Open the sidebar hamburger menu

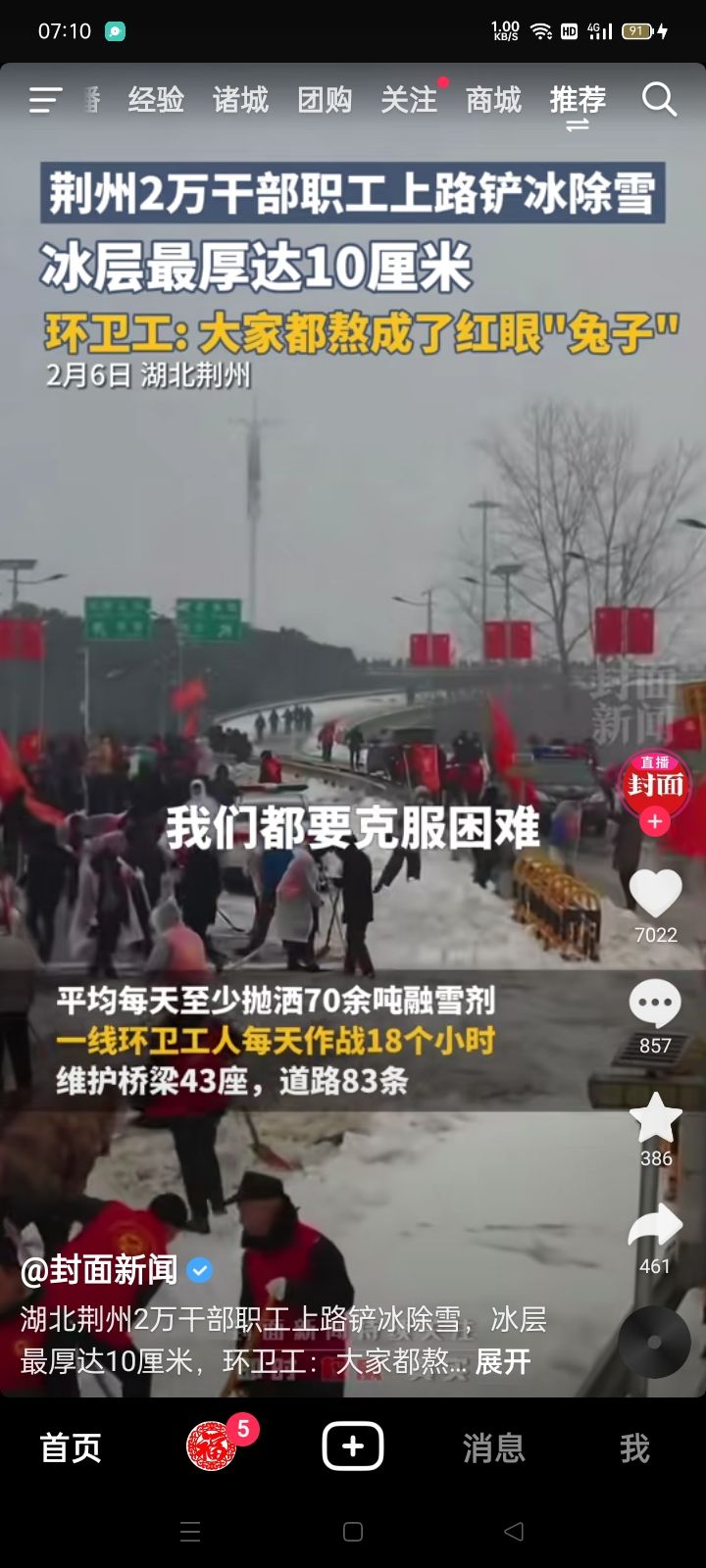[x=43, y=100]
